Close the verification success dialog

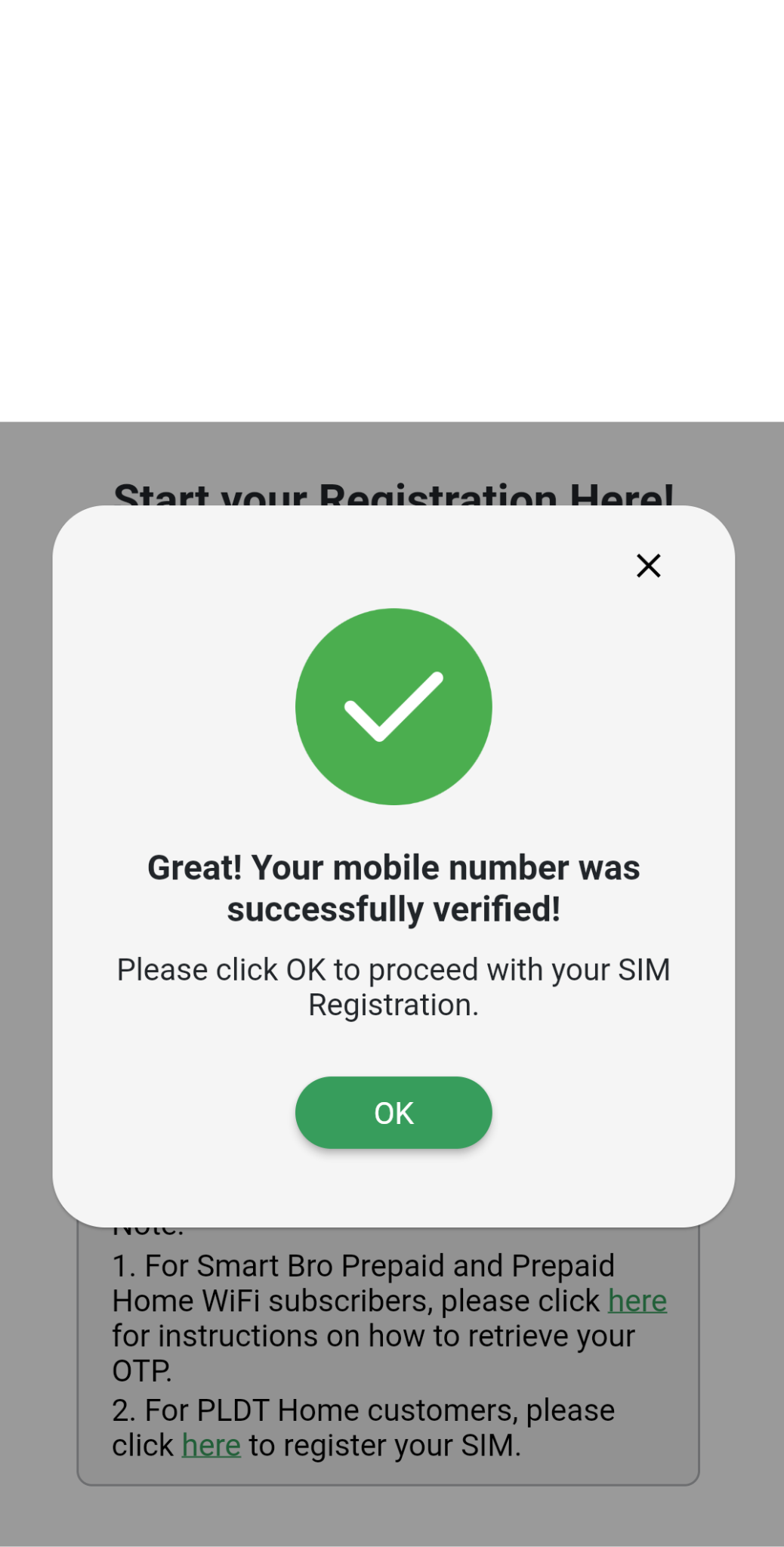pos(648,566)
